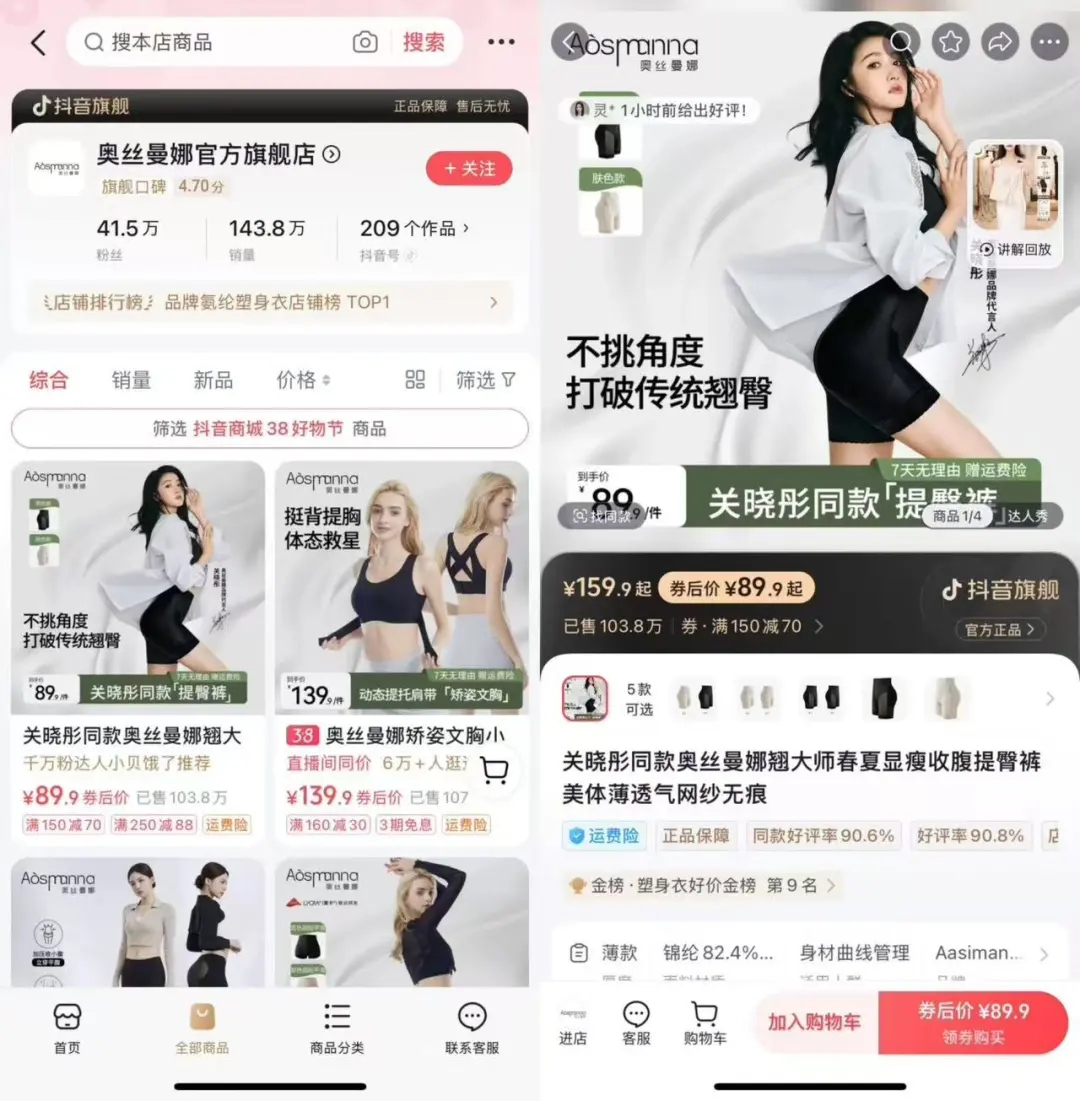Switch to the 新品 sorting tab
This screenshot has height=1101, width=1080.
tap(213, 380)
